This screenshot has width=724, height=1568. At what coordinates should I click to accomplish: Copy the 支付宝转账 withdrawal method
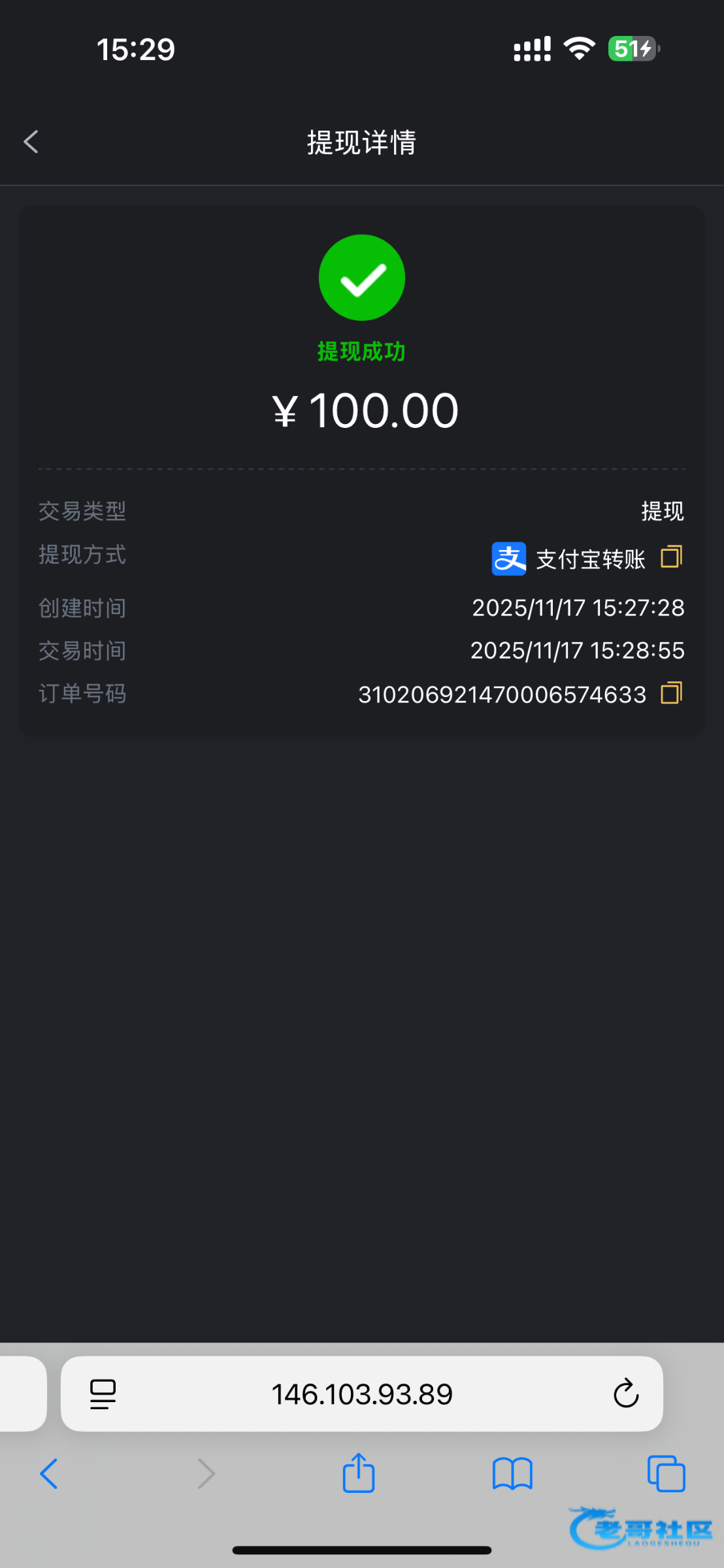click(x=671, y=557)
